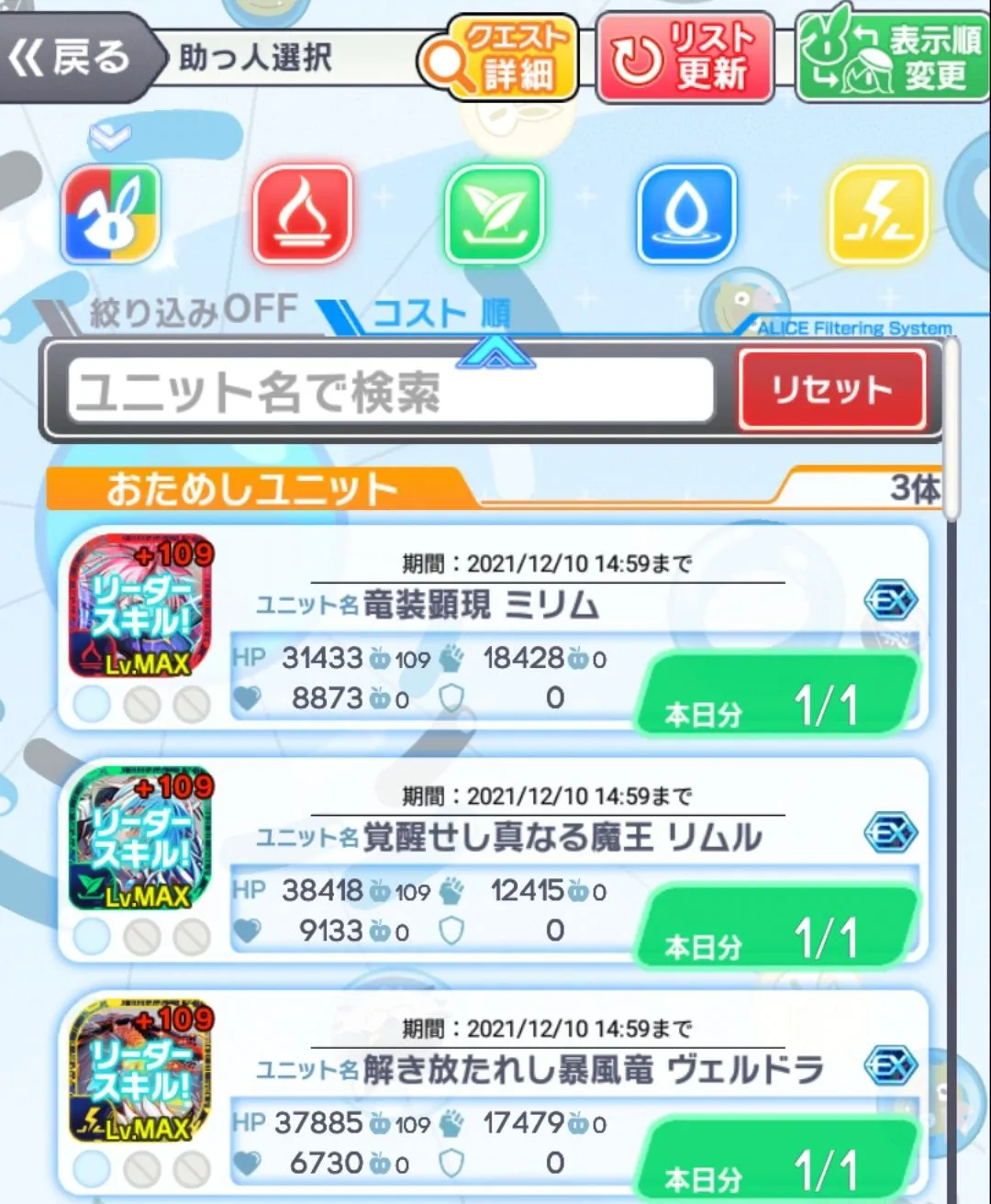Filter helpers by water attribute
Image resolution: width=991 pixels, height=1204 pixels.
(686, 214)
